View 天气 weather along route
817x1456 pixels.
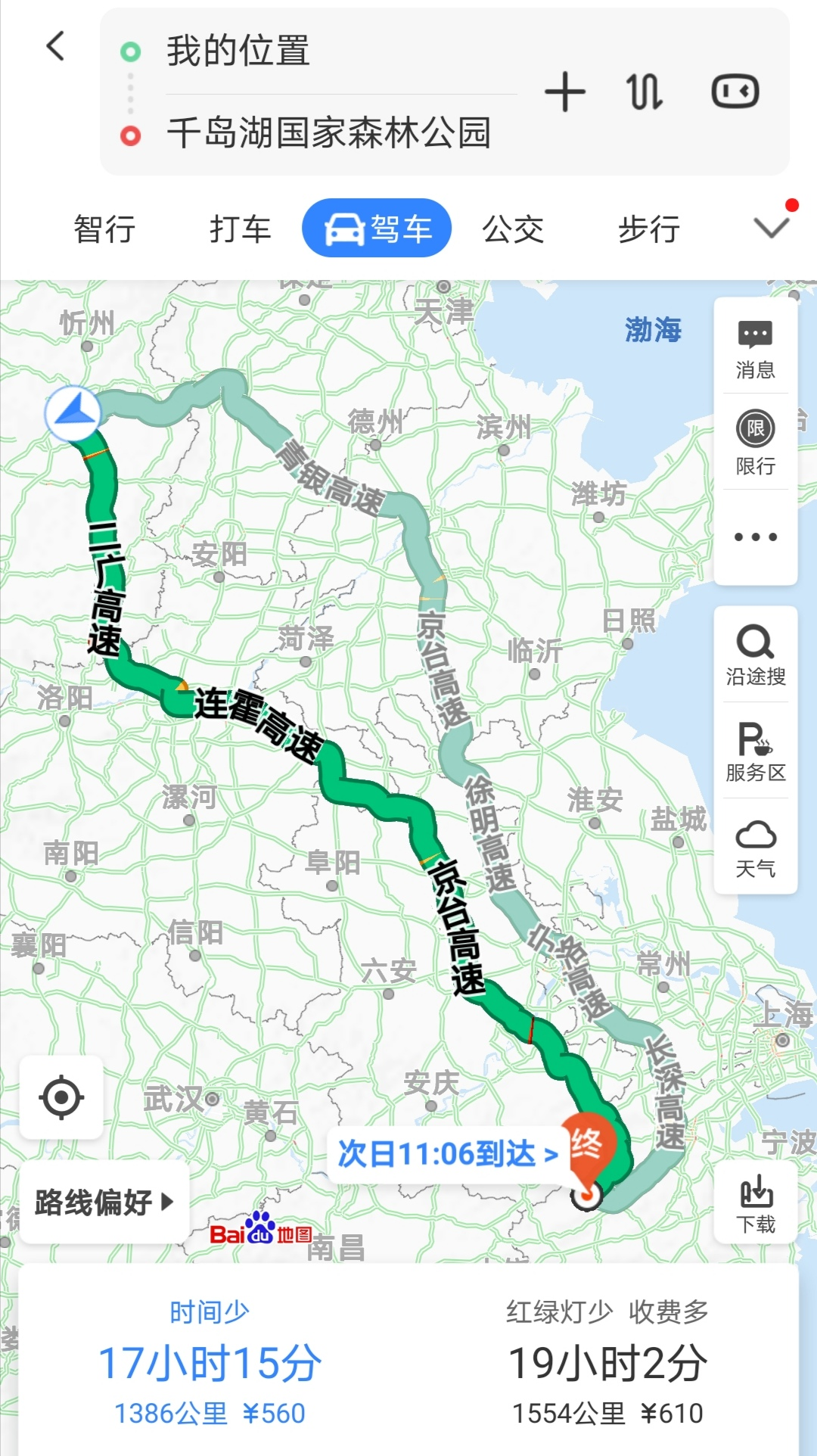[x=755, y=848]
